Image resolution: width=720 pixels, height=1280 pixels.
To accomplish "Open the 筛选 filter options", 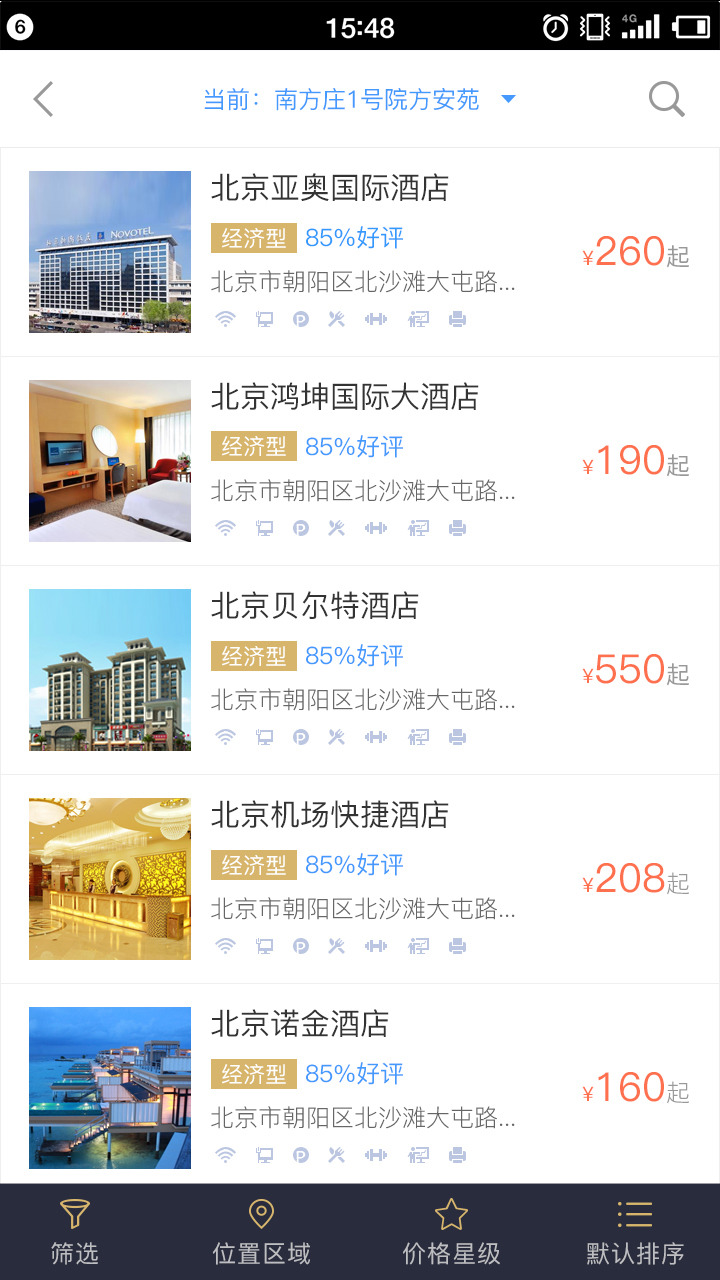I will [75, 1232].
